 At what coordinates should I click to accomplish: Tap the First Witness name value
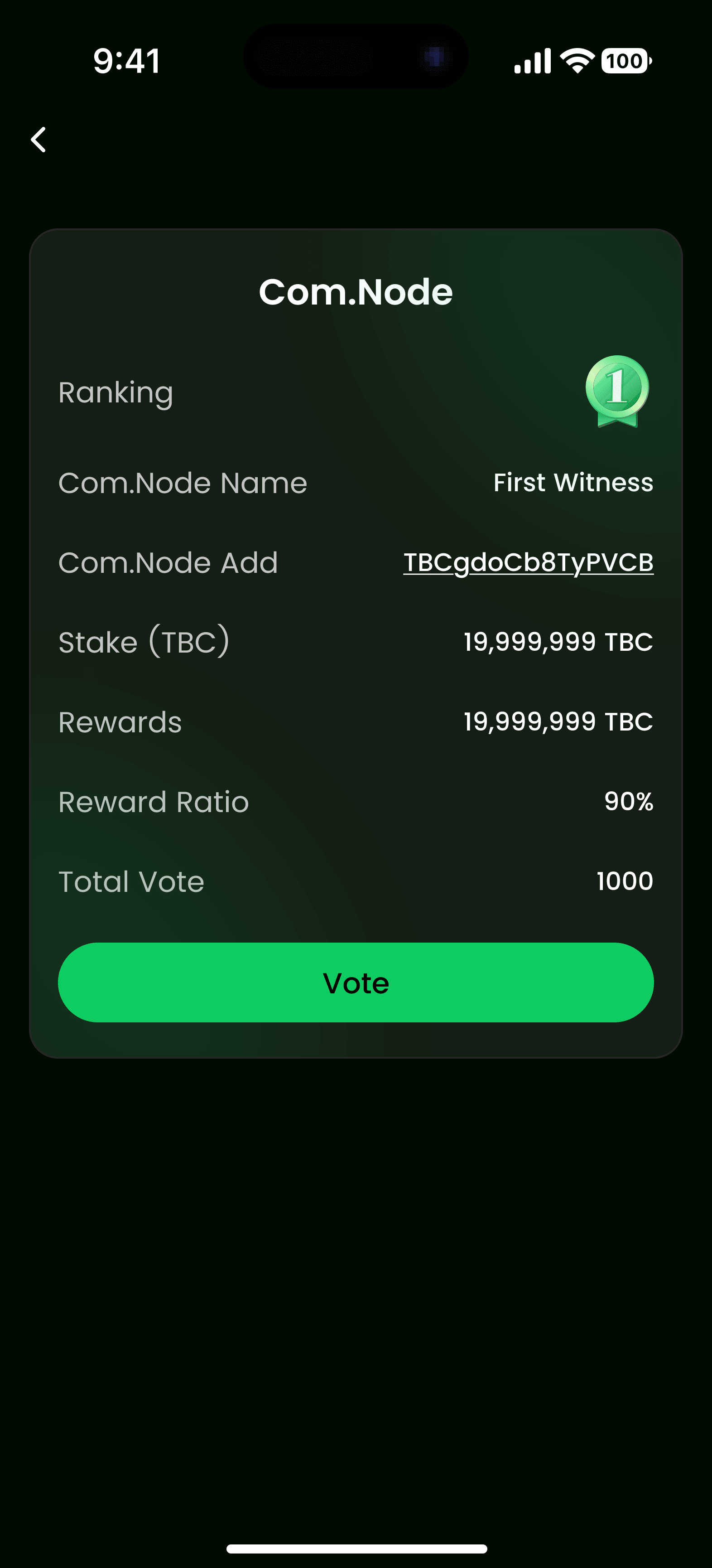coord(572,481)
